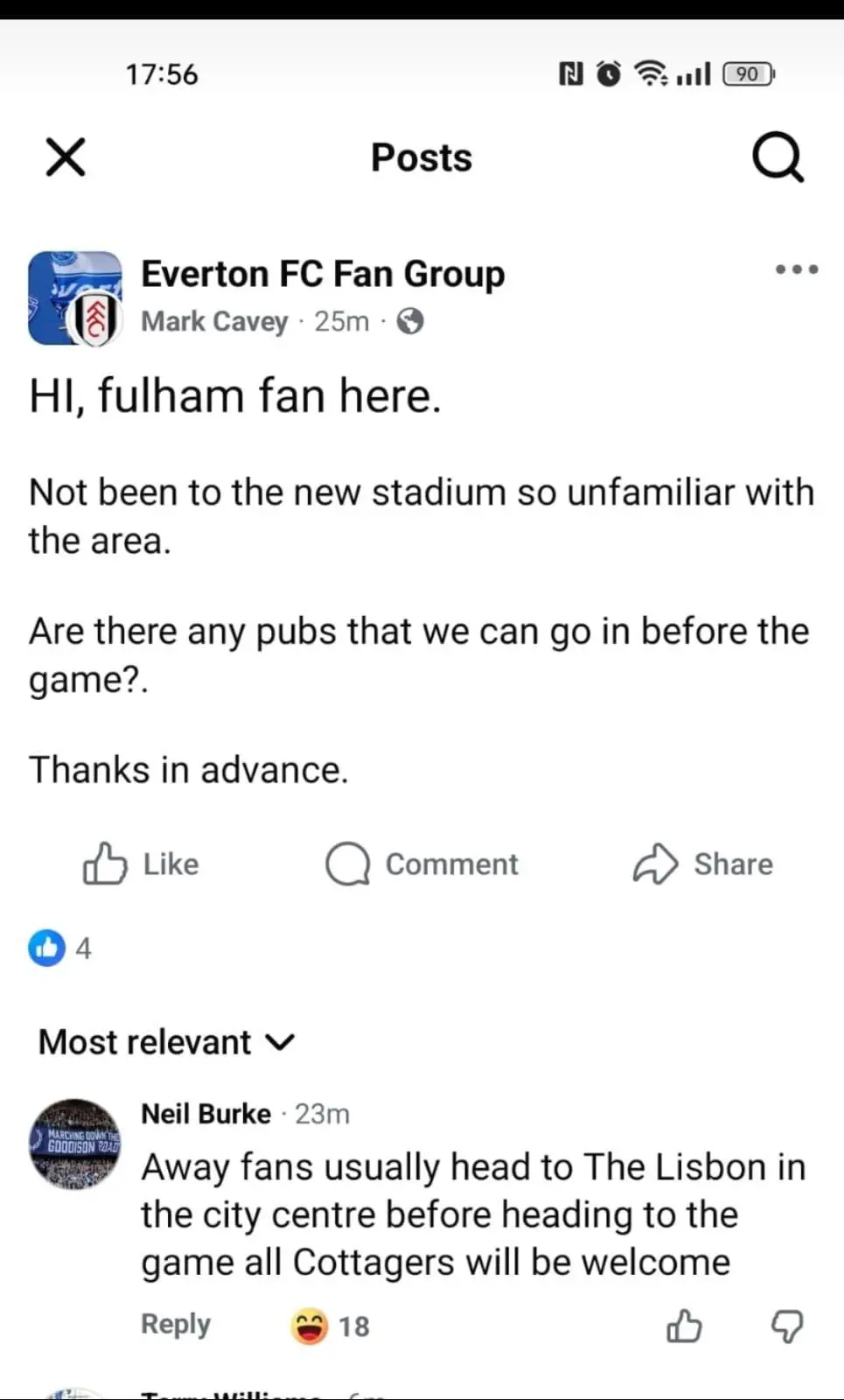The width and height of the screenshot is (844, 1400).
Task: Give thumbs up to Neil Burke's comment
Action: [x=684, y=1326]
